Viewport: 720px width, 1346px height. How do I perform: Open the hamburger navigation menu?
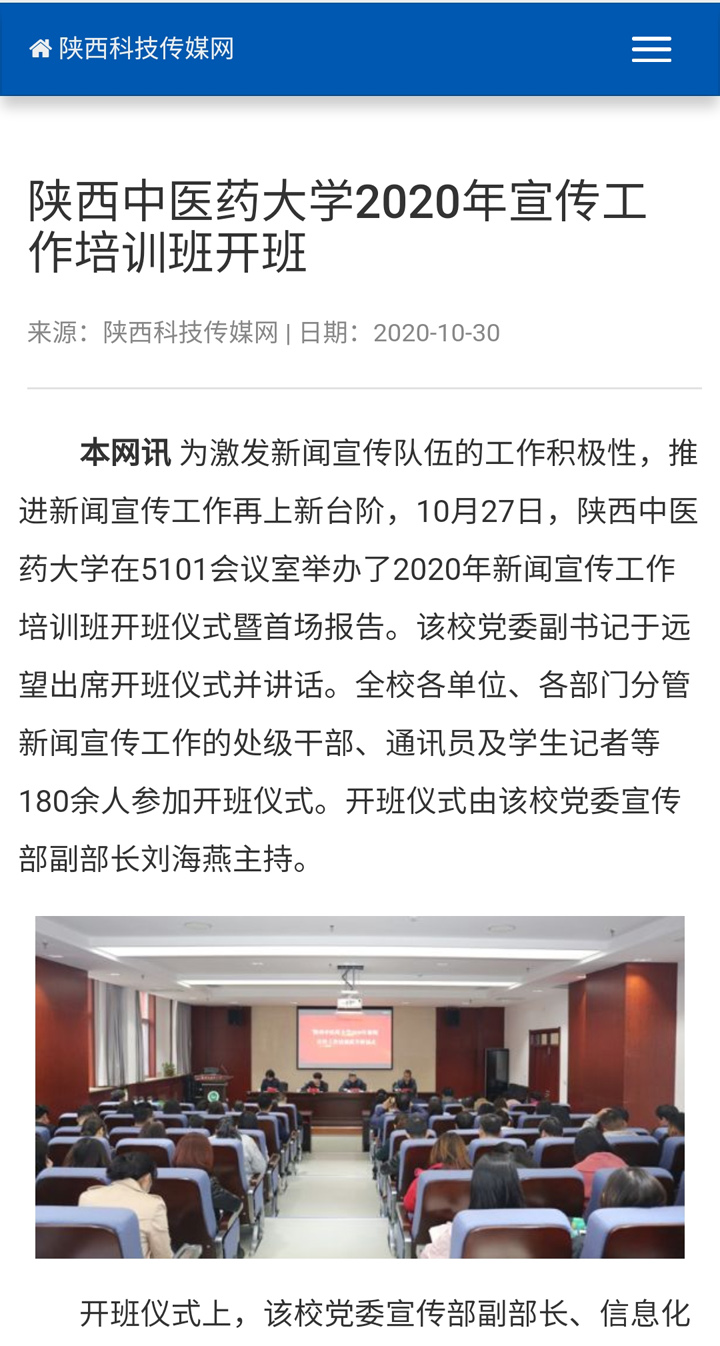pyautogui.click(x=651, y=49)
